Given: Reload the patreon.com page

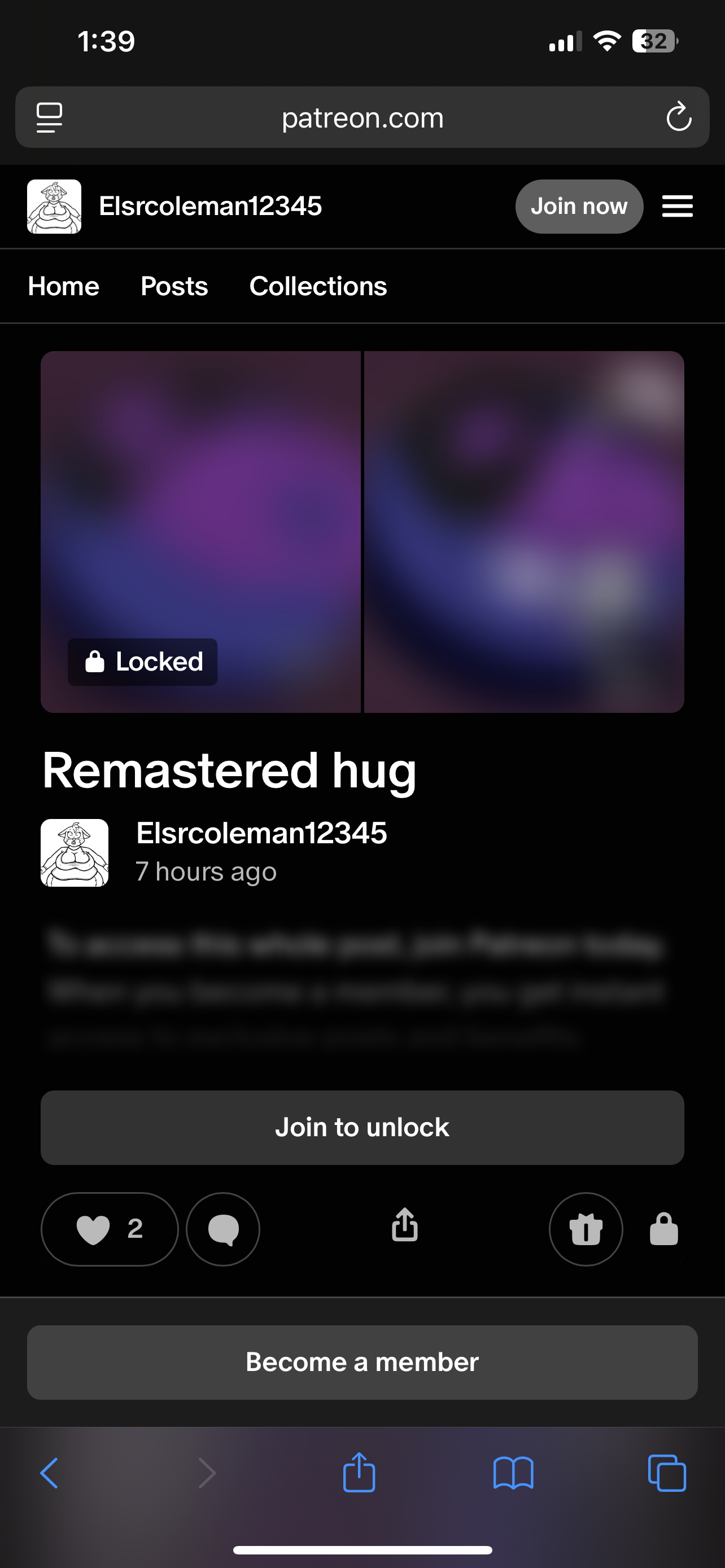Looking at the screenshot, I should [678, 117].
